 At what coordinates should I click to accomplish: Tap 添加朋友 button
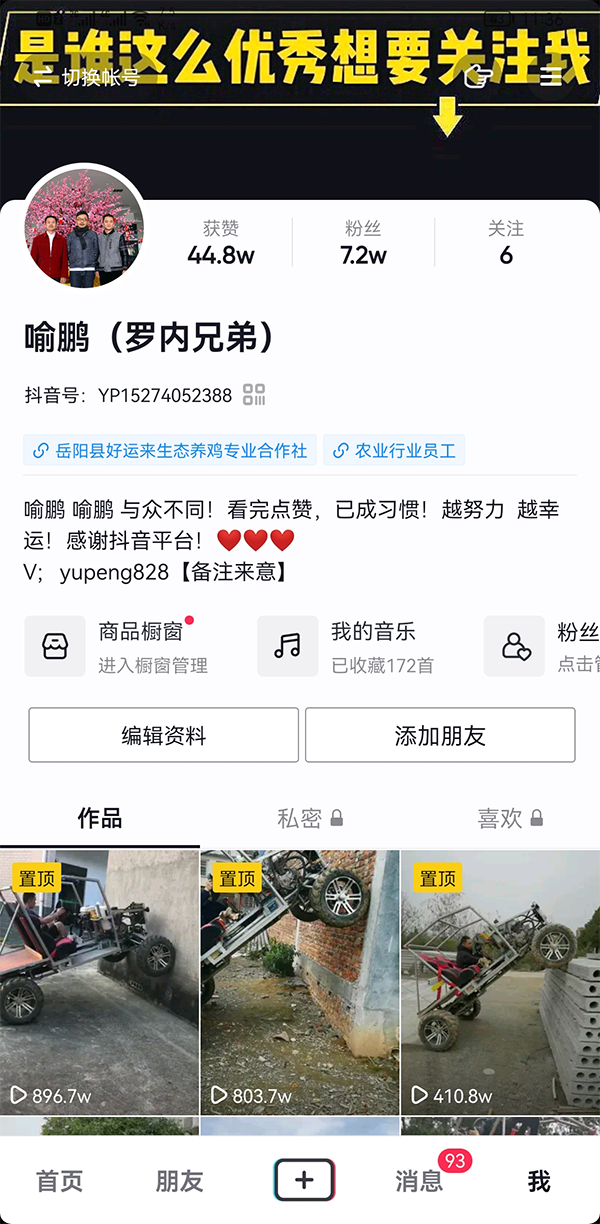[x=440, y=736]
